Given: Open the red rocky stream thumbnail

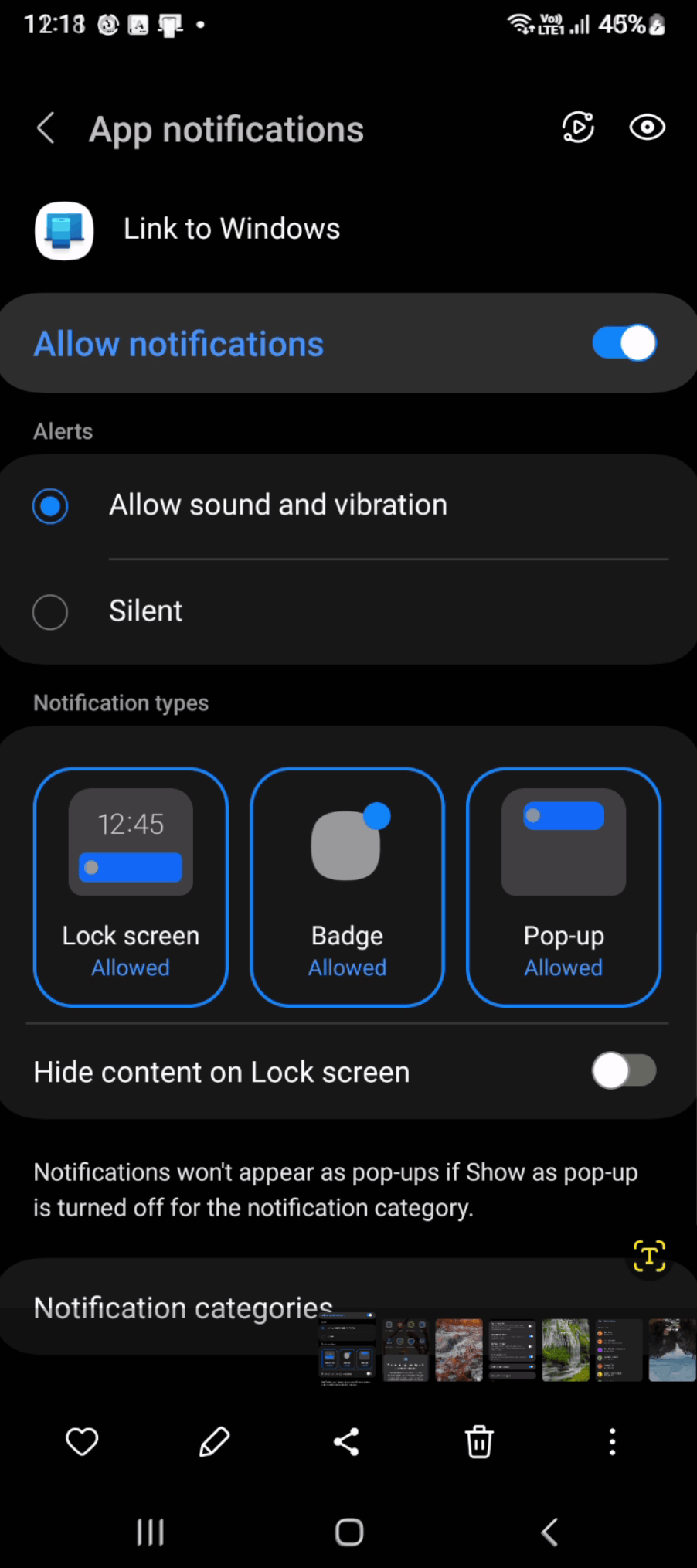Looking at the screenshot, I should pyautogui.click(x=459, y=1350).
